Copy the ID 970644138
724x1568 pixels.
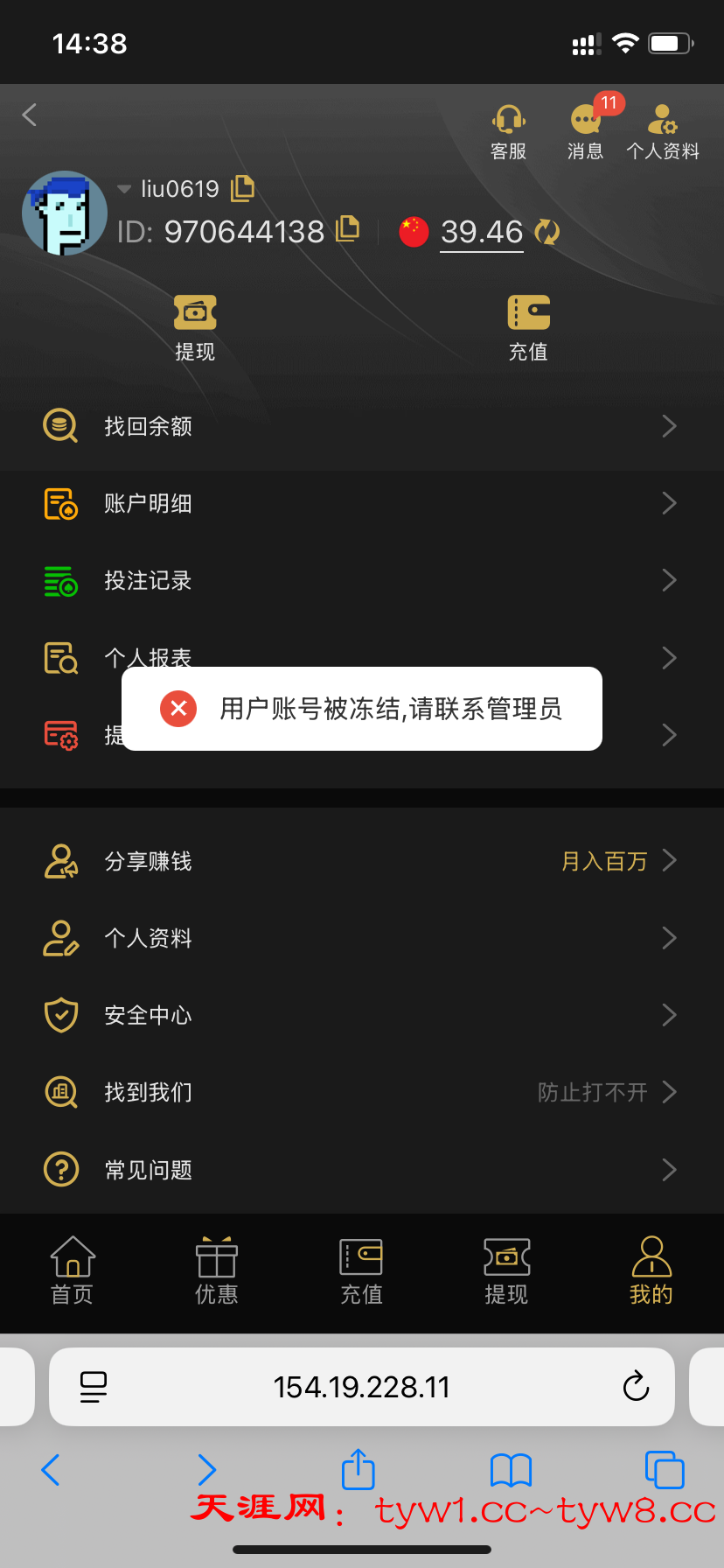[x=348, y=228]
